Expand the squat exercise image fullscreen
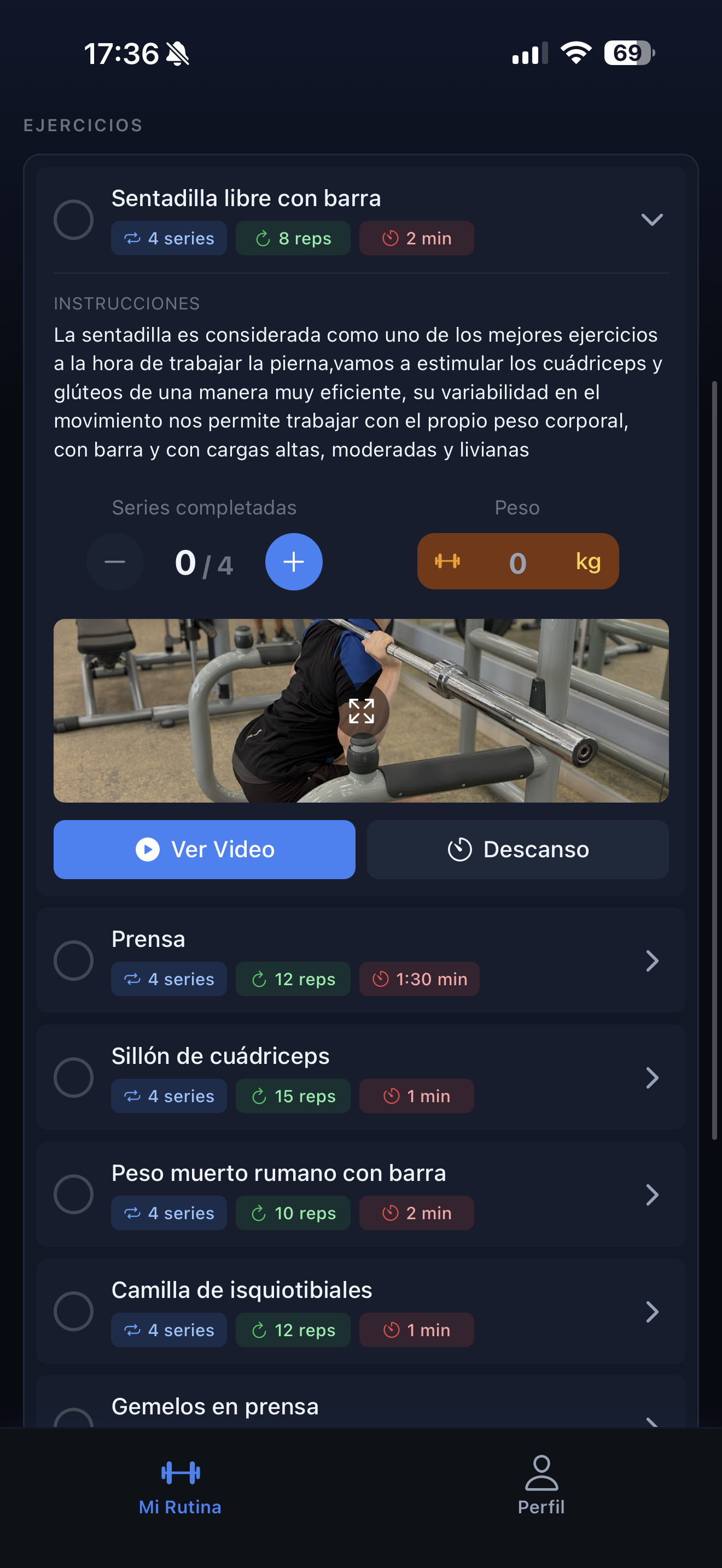This screenshot has width=722, height=1568. pos(361,711)
